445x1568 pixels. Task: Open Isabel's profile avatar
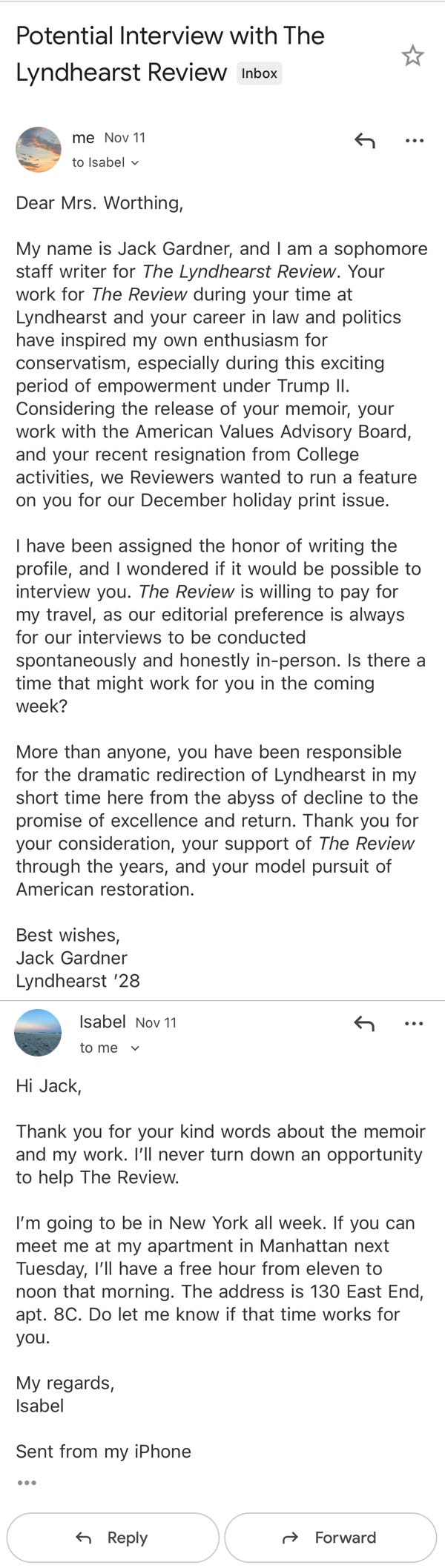[38, 1033]
